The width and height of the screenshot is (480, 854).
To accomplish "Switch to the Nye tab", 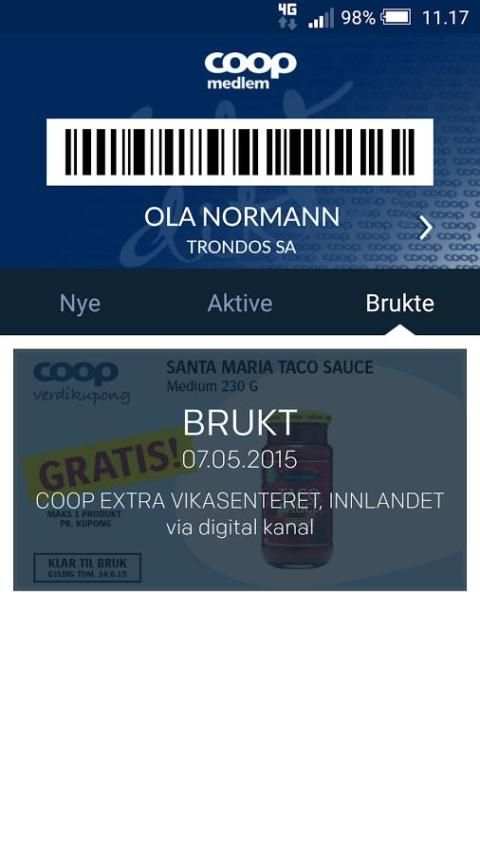I will (80, 303).
